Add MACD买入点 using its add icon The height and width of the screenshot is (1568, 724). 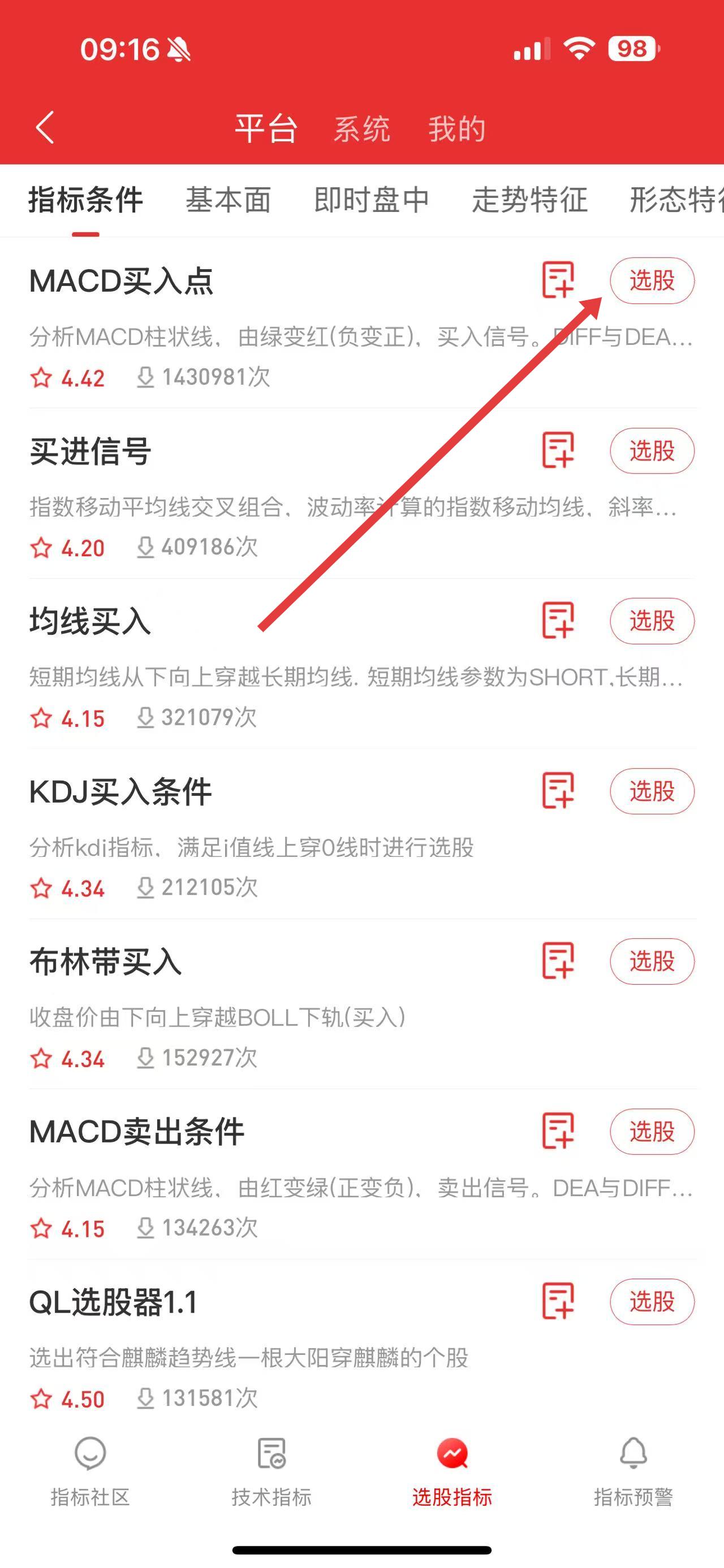click(558, 280)
